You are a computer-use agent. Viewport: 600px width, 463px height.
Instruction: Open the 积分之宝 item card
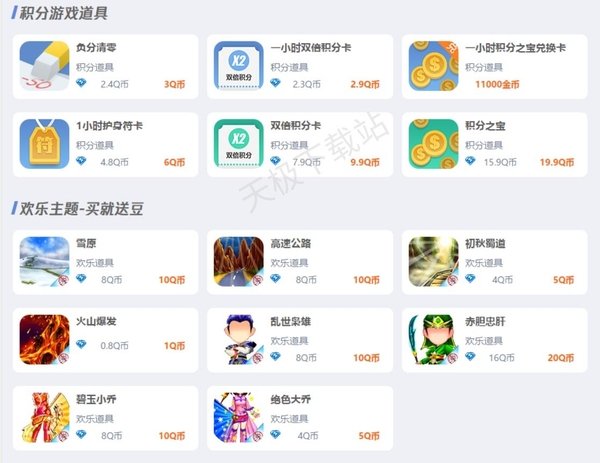pyautogui.click(x=493, y=144)
